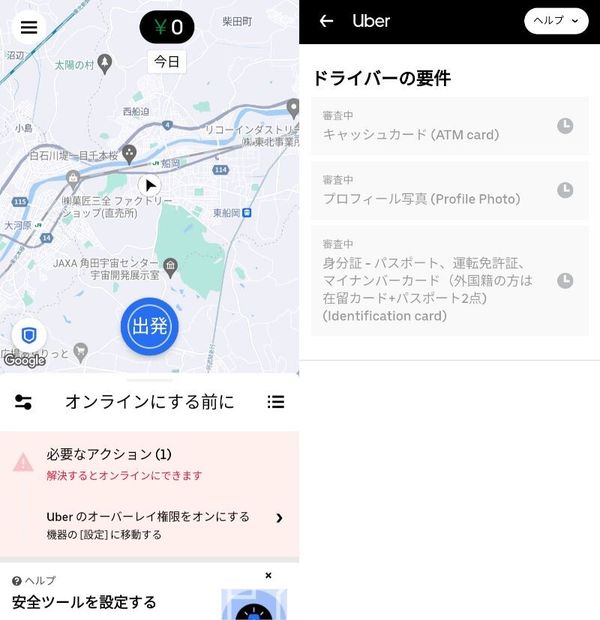Tap the ¥0 earnings pill
Screen dimensions: 600x620
(167, 27)
